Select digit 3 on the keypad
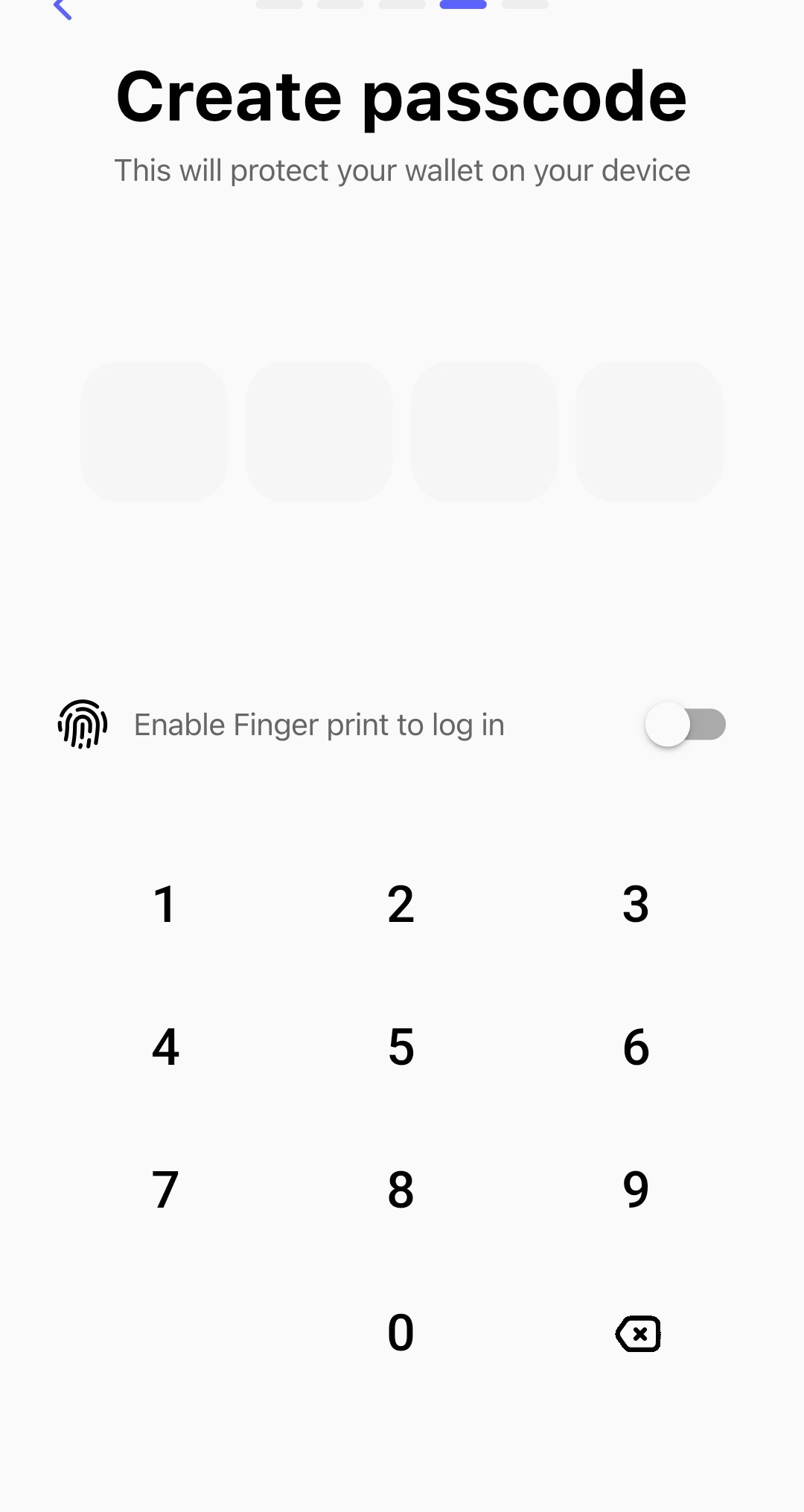Screen dimensions: 804x1512 [x=636, y=905]
